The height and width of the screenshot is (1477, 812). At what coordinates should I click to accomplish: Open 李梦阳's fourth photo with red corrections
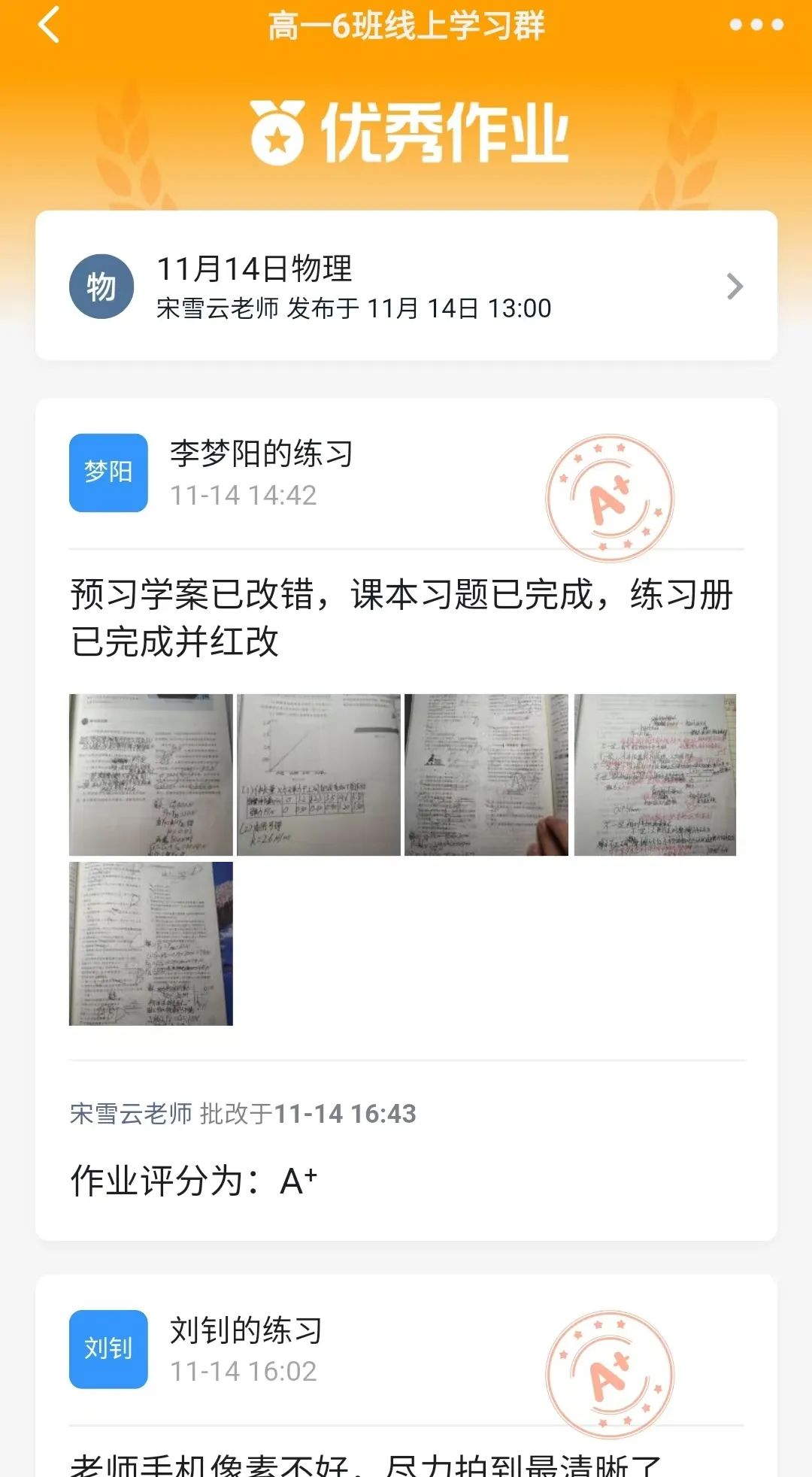click(x=655, y=775)
